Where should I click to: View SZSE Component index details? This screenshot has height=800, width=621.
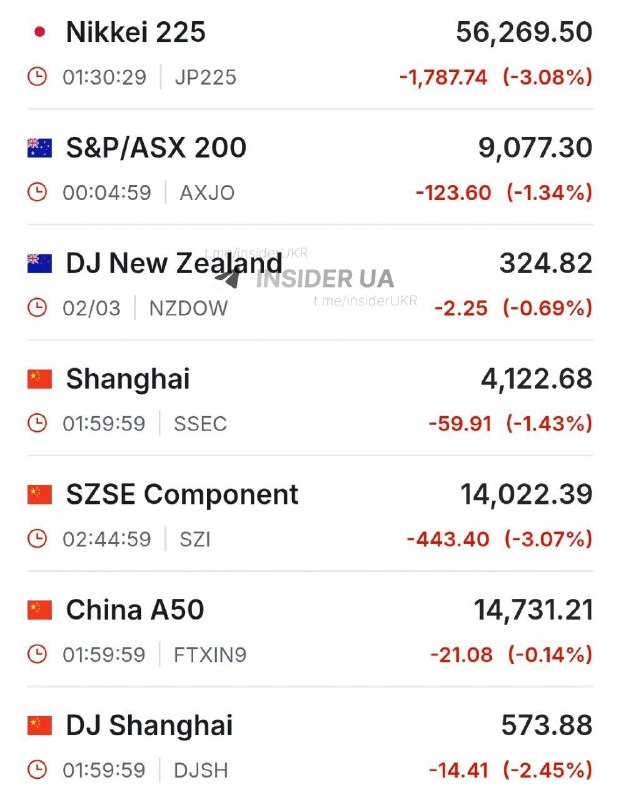click(182, 494)
